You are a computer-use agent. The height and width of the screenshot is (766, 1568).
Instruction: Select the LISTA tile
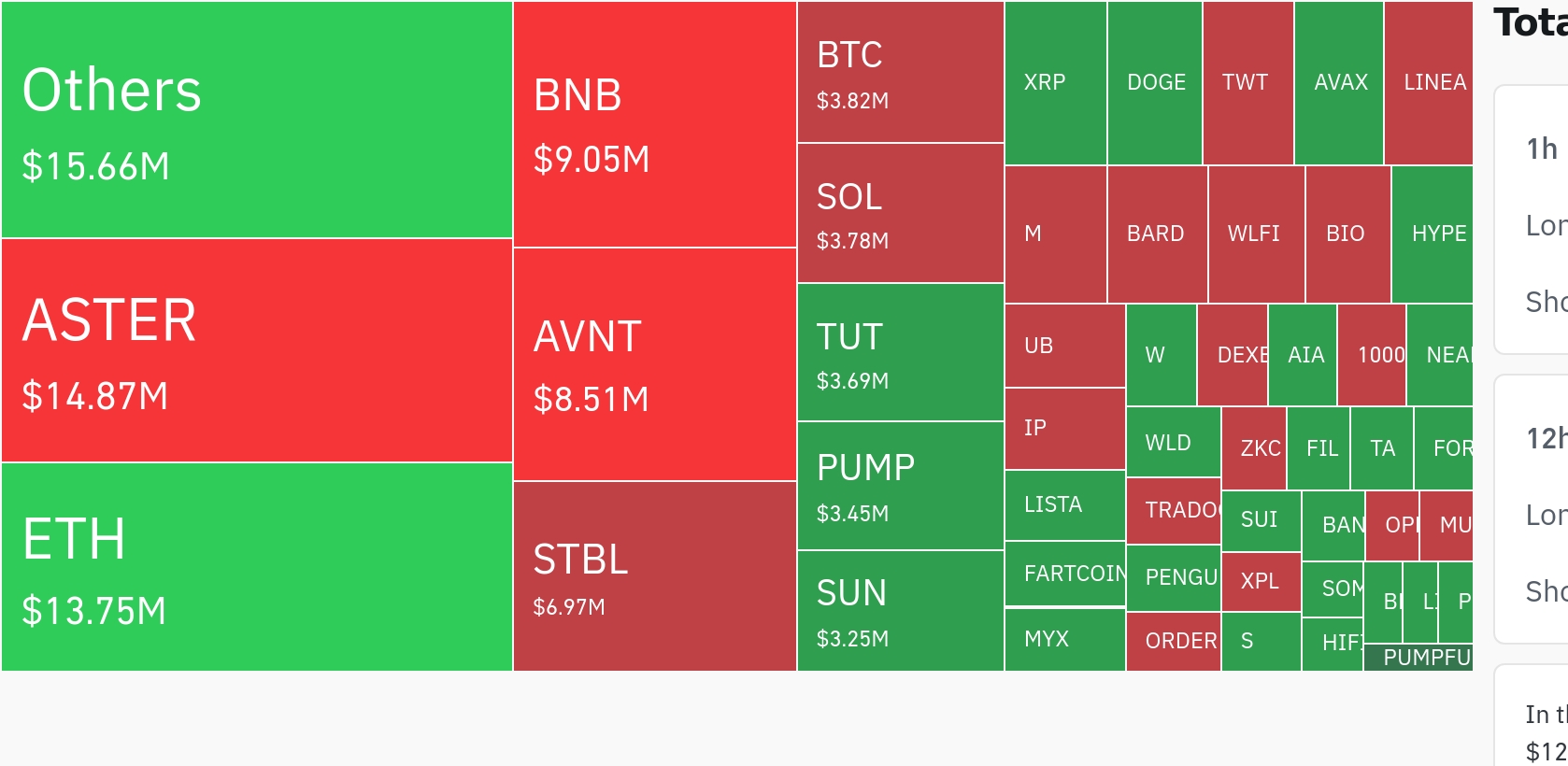coord(1064,505)
